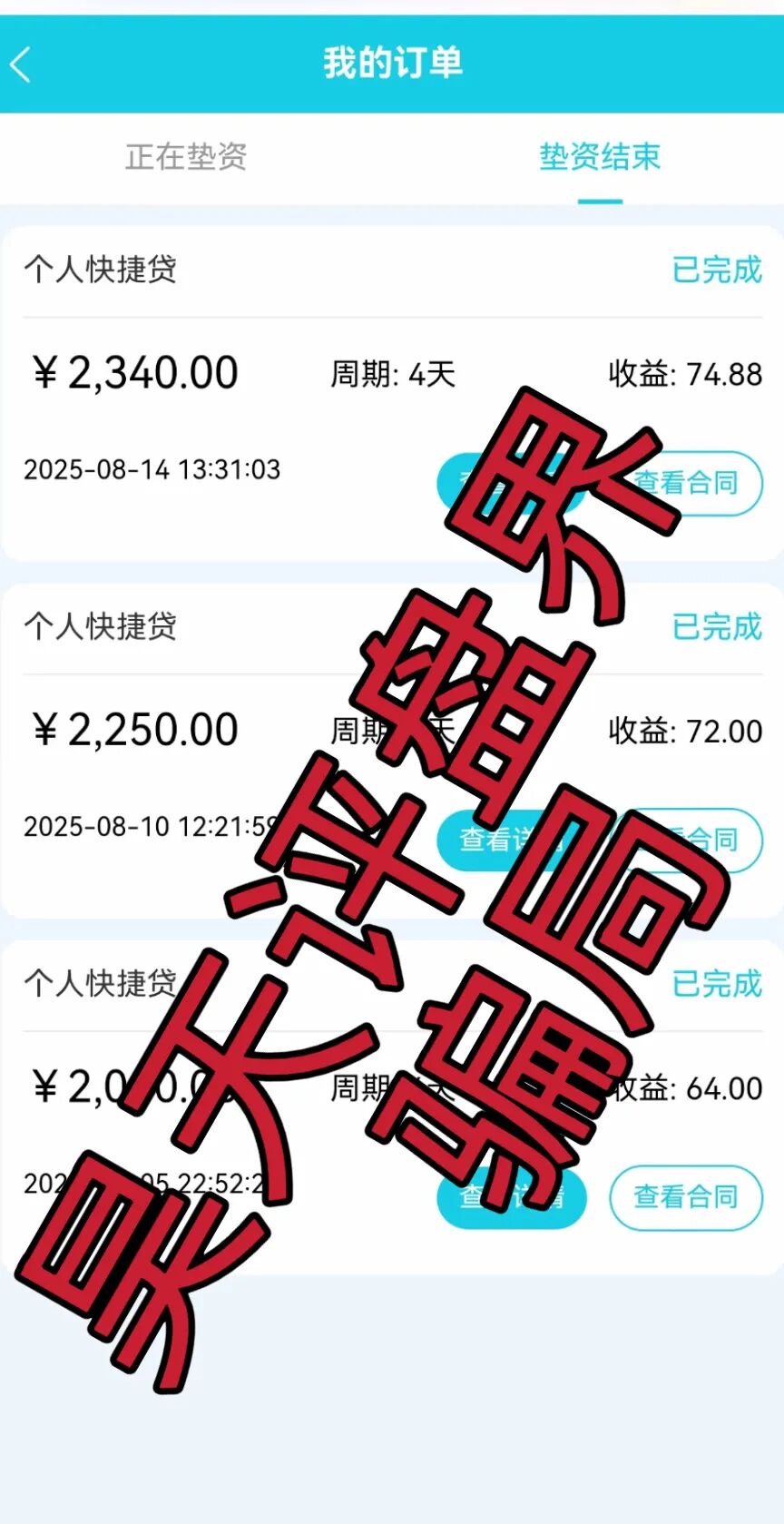Tap 查看合同 on the third order
This screenshot has height=1524, width=784.
pos(685,1197)
